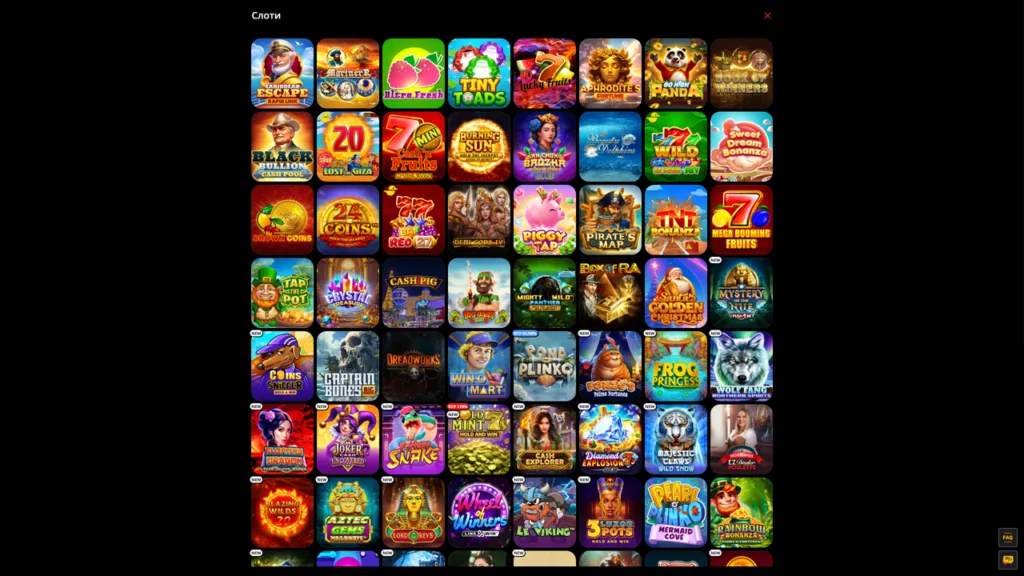The image size is (1024, 576).
Task: Open the Burning Sun slot
Action: coord(479,146)
